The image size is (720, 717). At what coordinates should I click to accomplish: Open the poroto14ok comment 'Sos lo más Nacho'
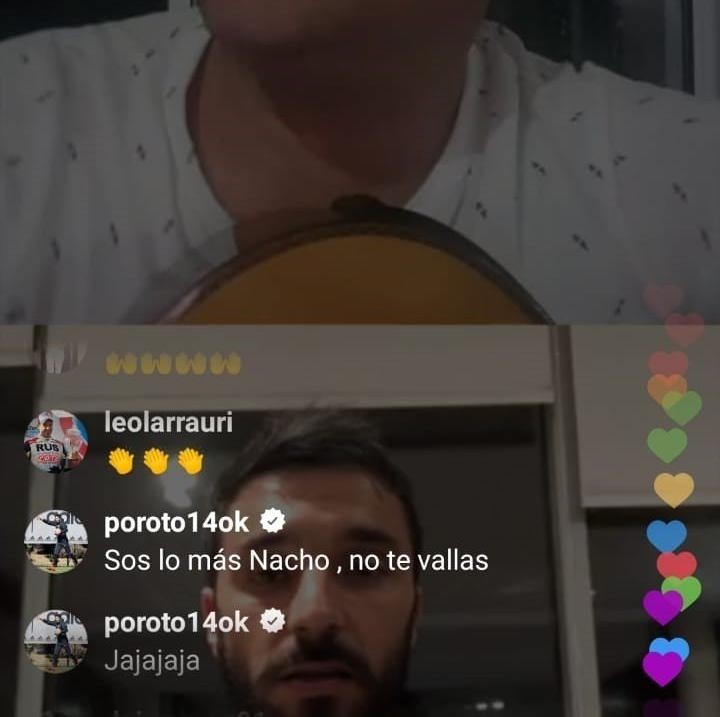point(296,560)
